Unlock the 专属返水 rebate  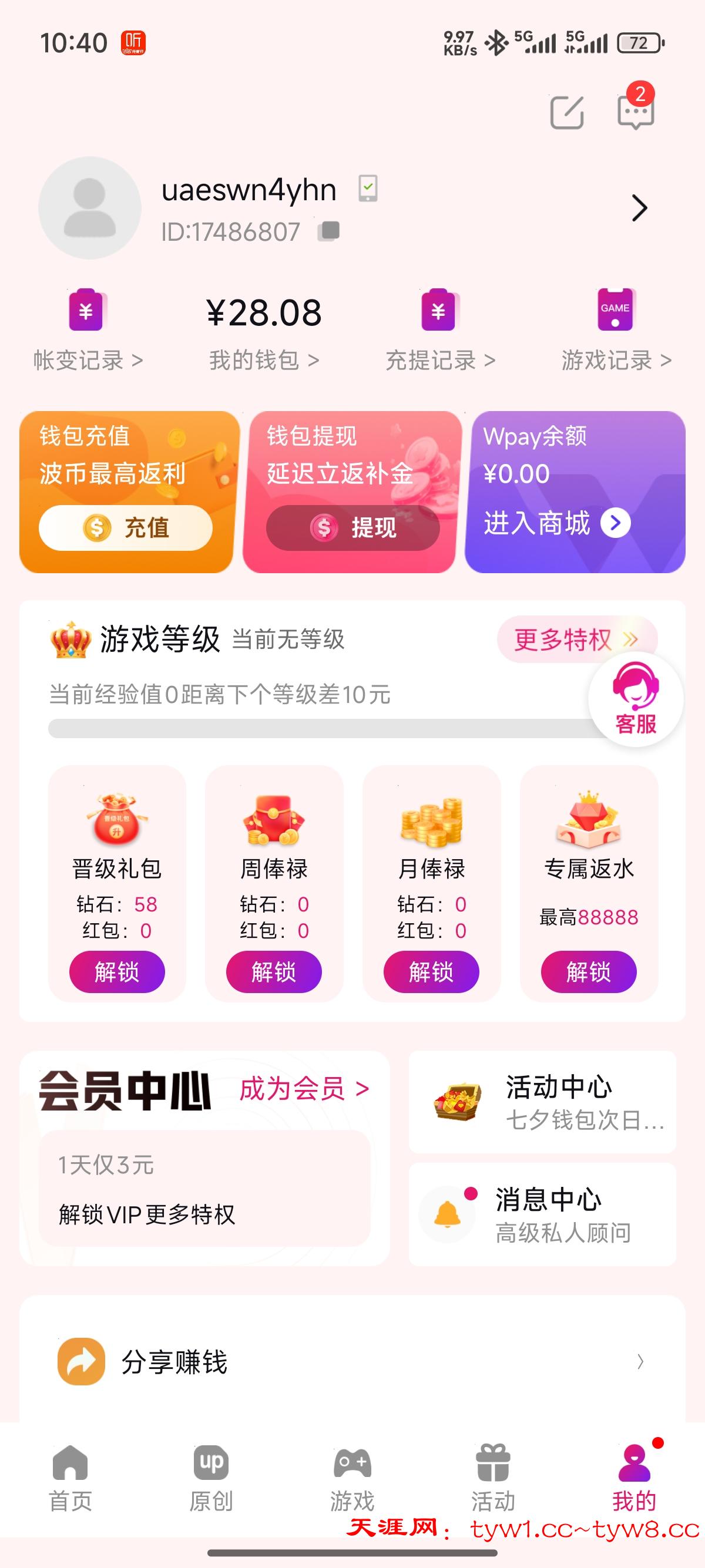click(x=588, y=972)
